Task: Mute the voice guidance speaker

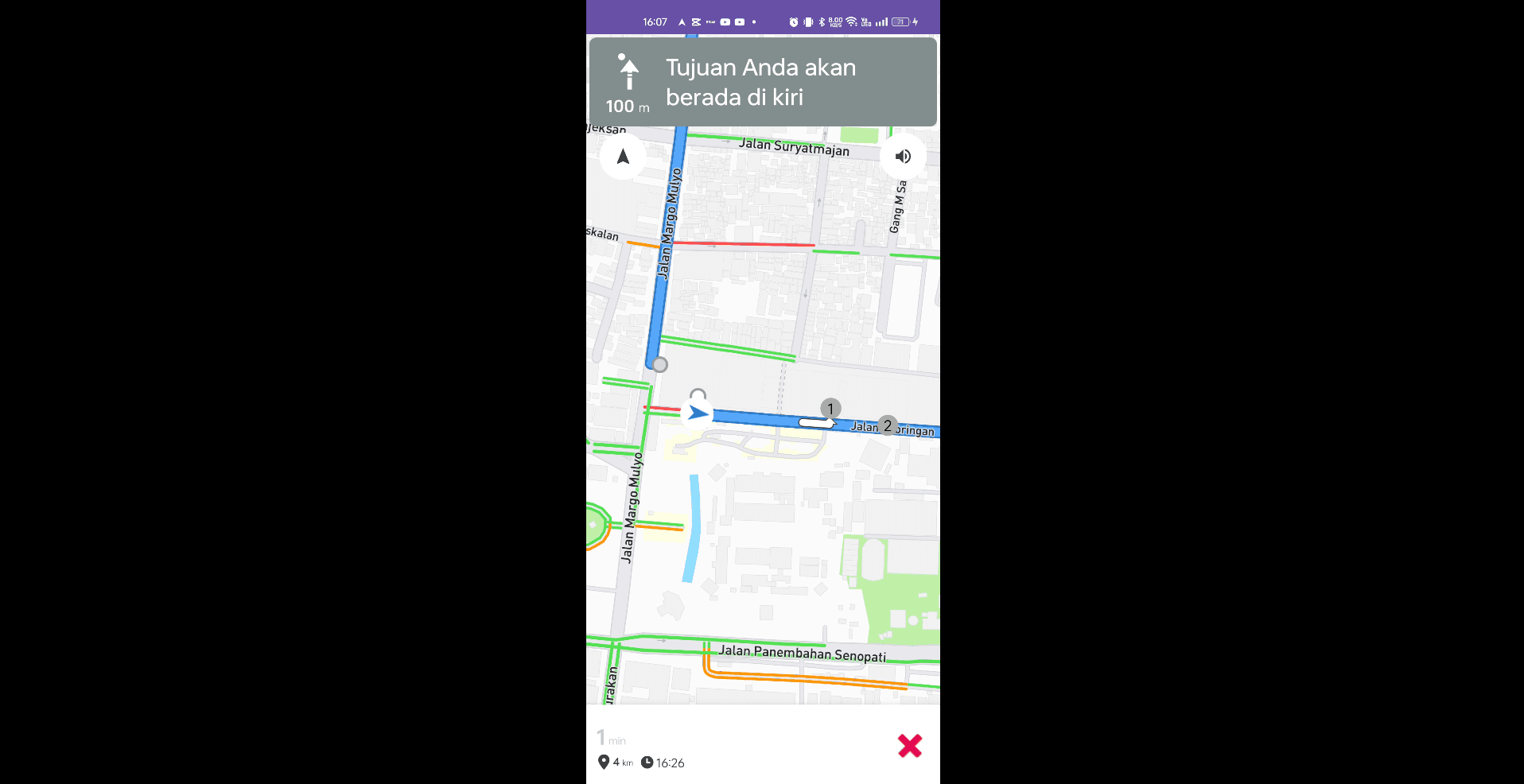Action: tap(903, 157)
